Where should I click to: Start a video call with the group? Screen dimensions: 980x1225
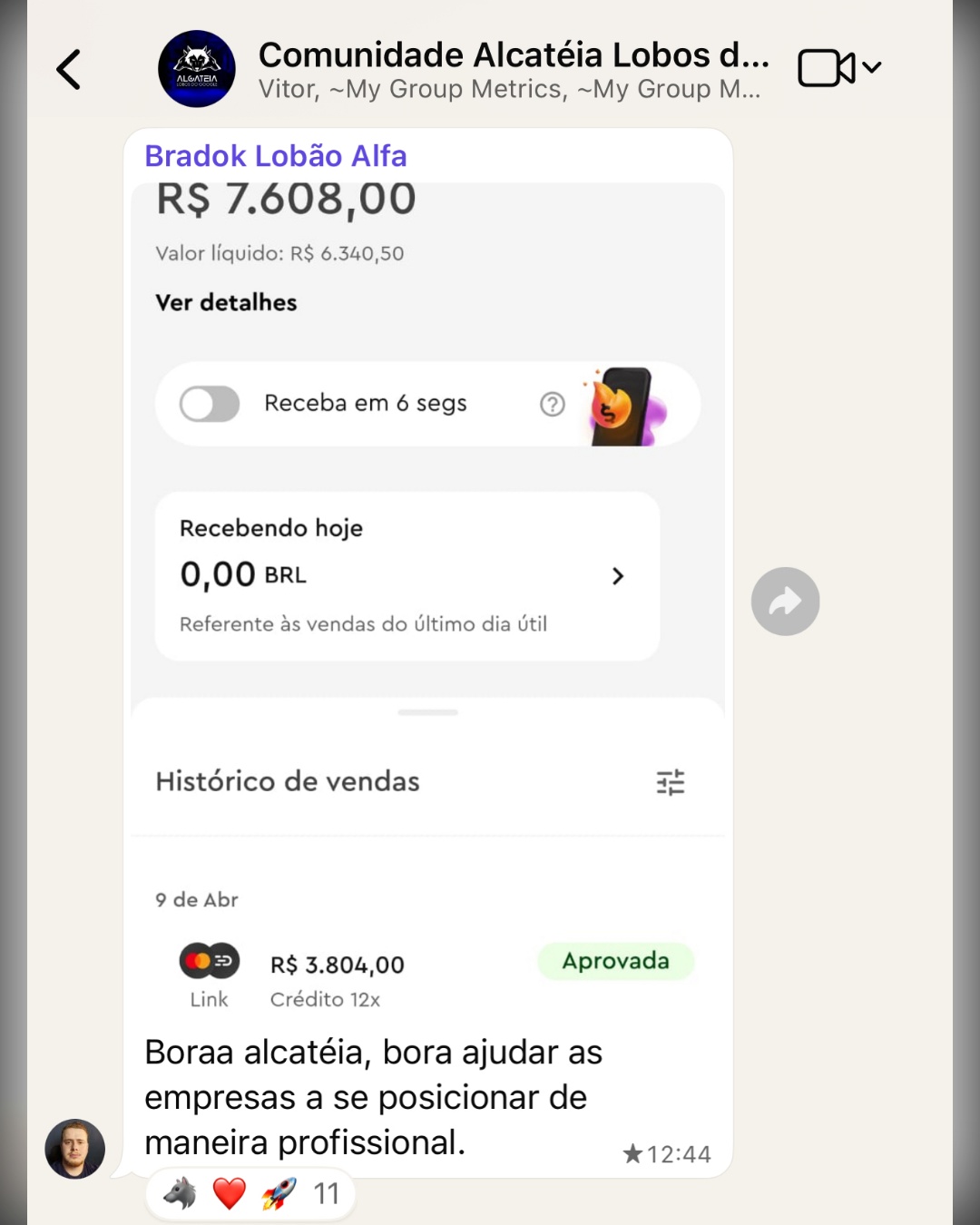click(826, 68)
